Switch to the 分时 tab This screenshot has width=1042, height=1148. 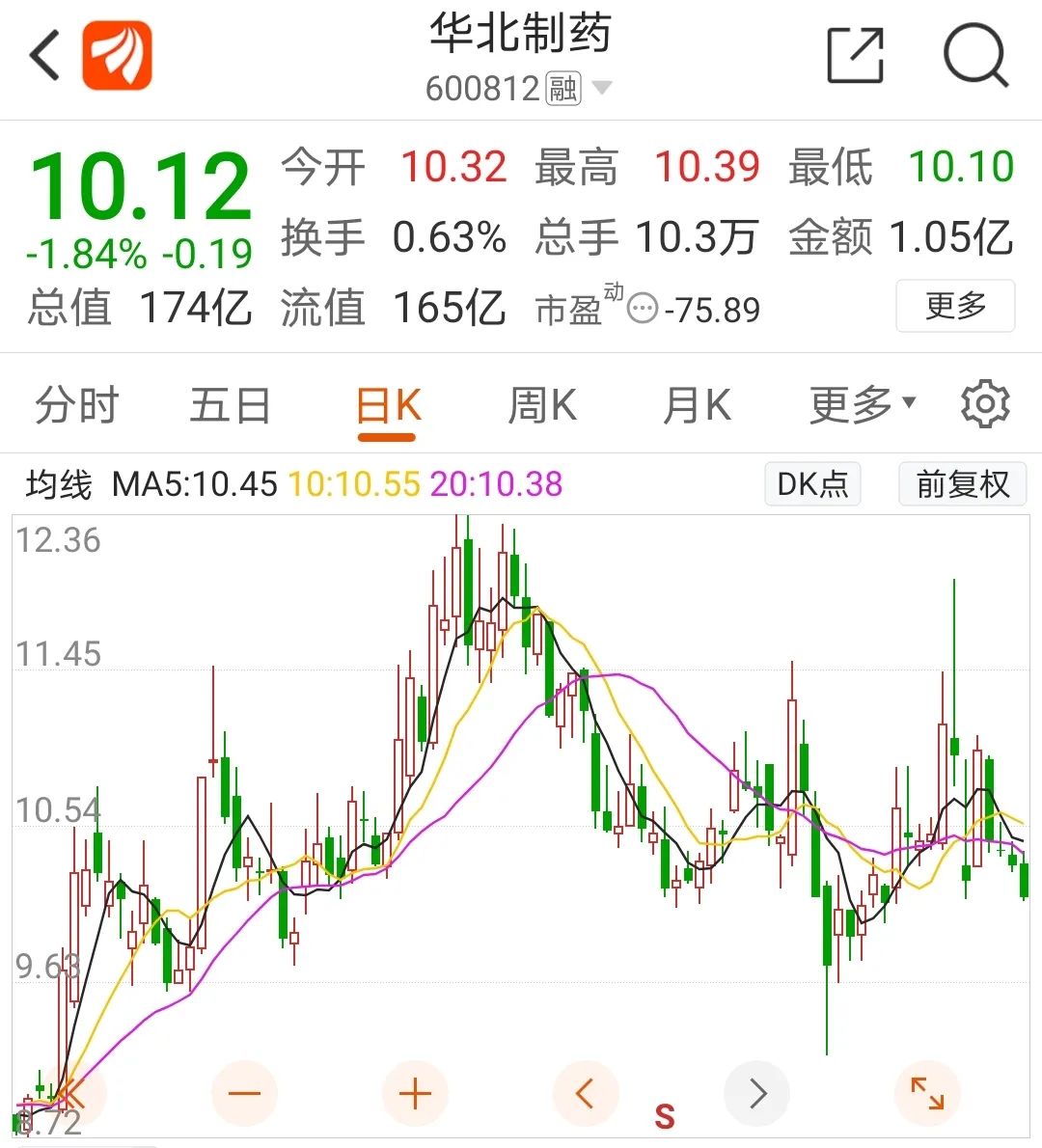75,404
